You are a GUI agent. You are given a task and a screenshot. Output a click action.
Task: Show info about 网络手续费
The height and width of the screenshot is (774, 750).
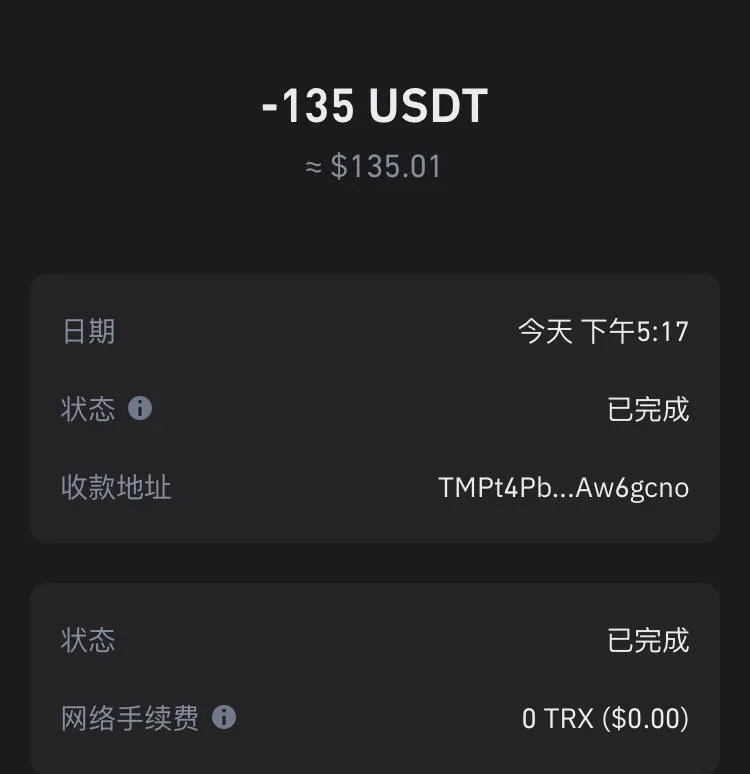224,717
